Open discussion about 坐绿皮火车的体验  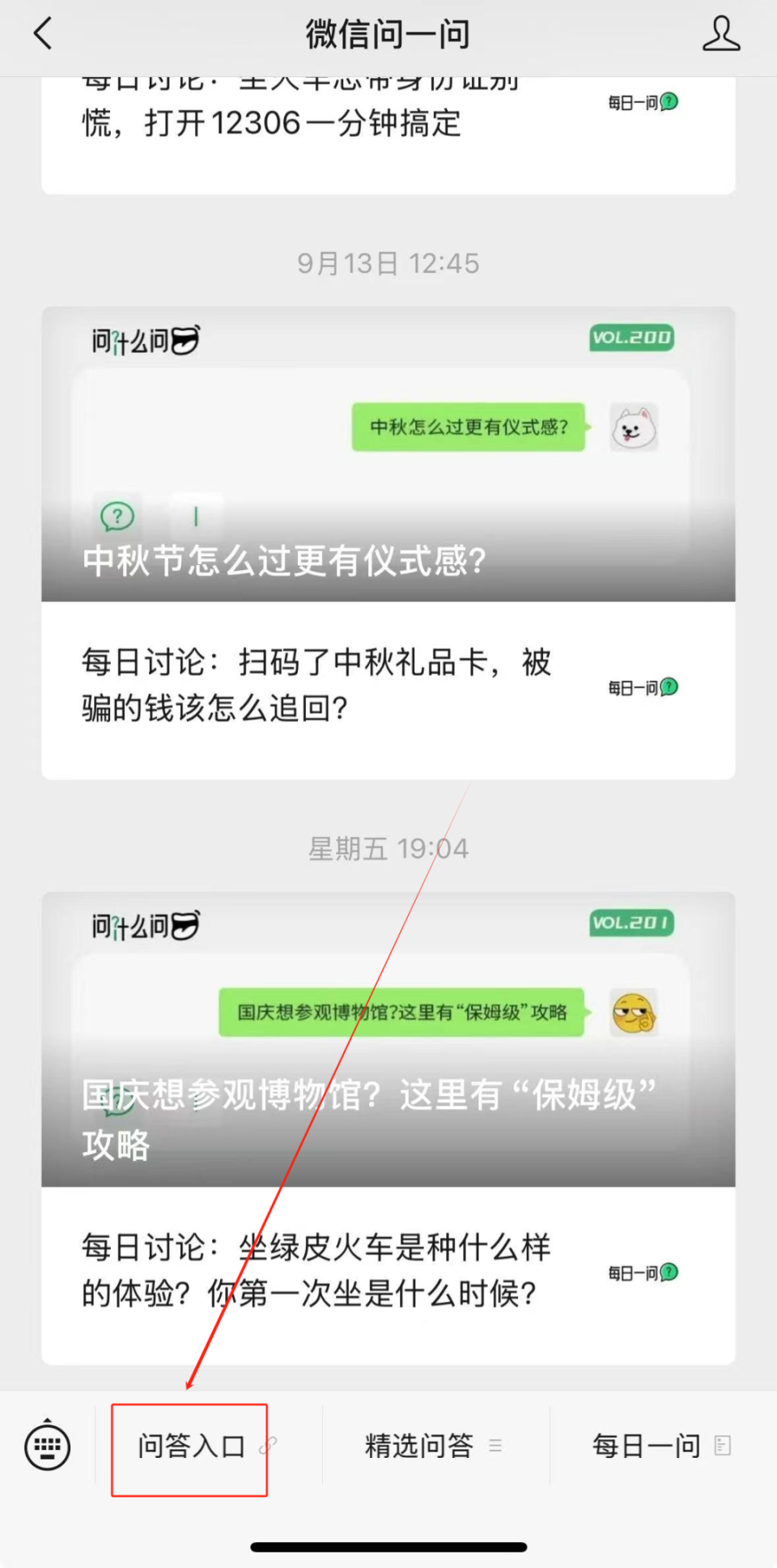pos(324,1271)
